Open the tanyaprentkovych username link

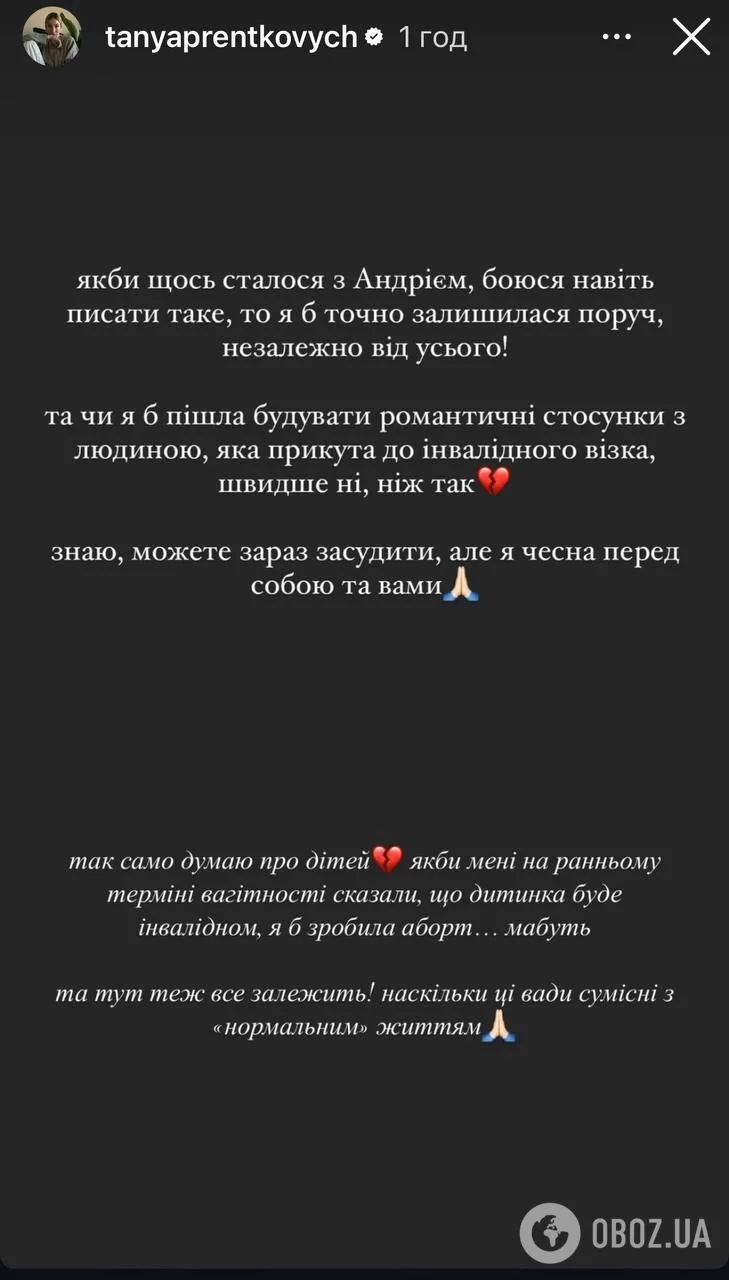tap(231, 38)
